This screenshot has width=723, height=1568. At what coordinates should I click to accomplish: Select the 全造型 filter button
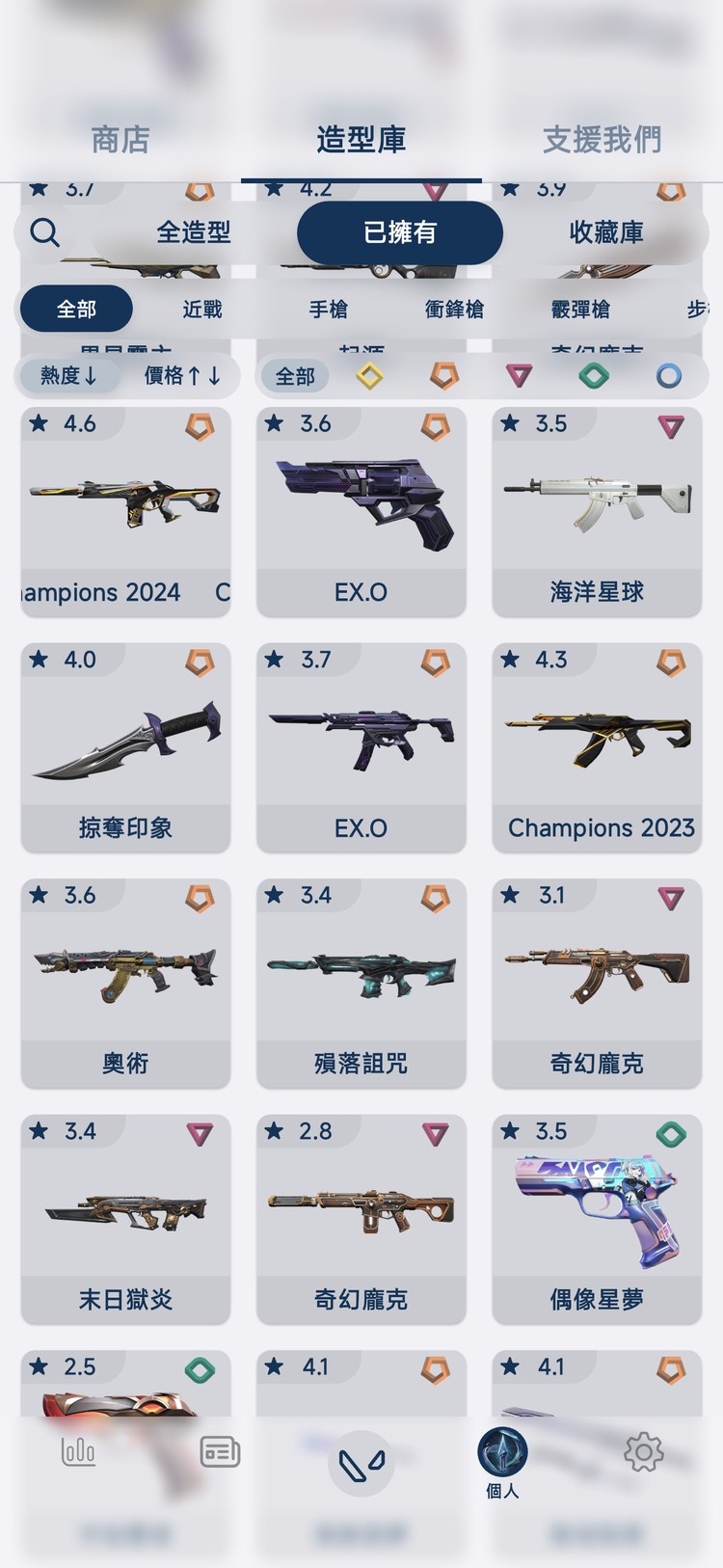pyautogui.click(x=193, y=232)
